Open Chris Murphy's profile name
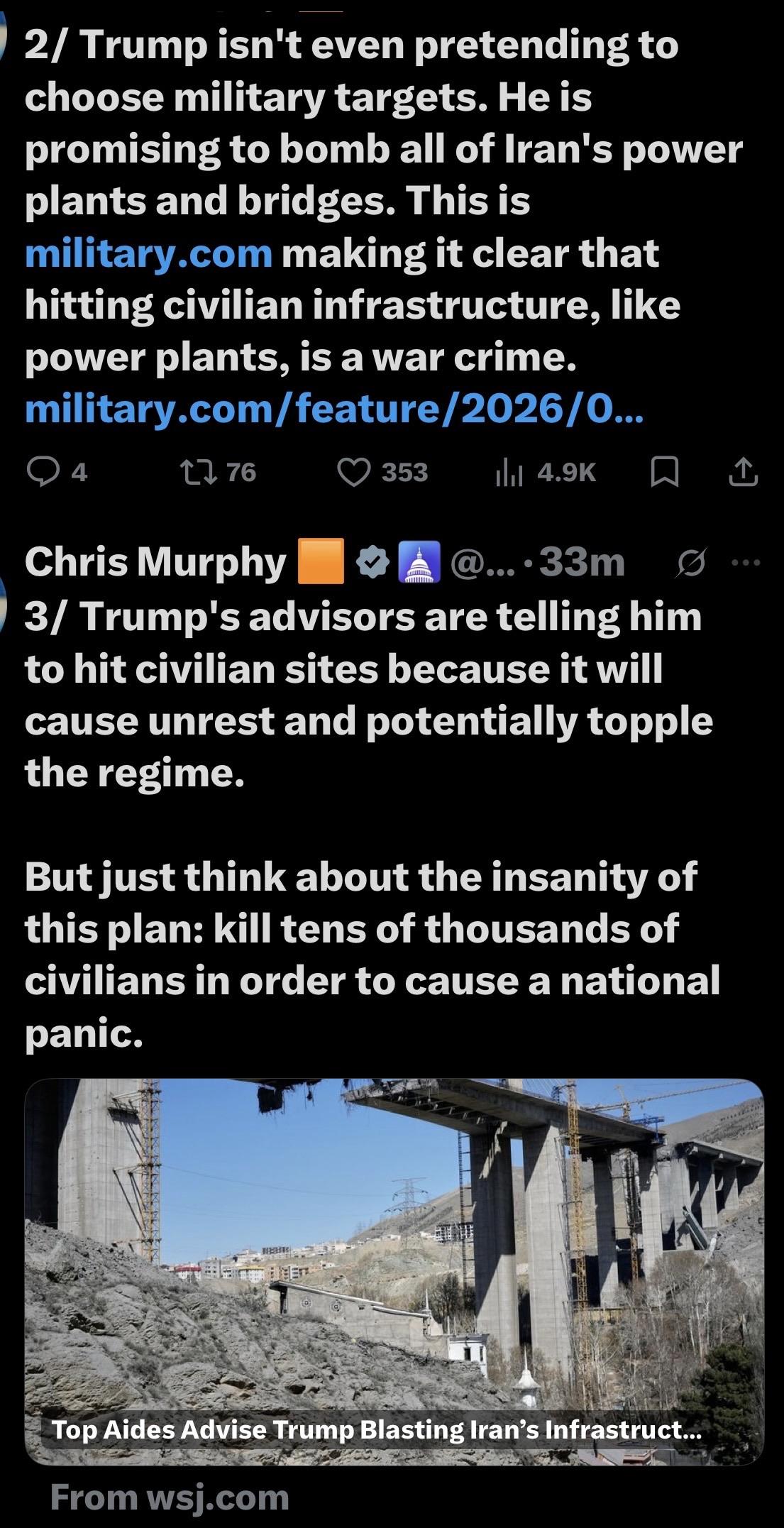 [155, 562]
